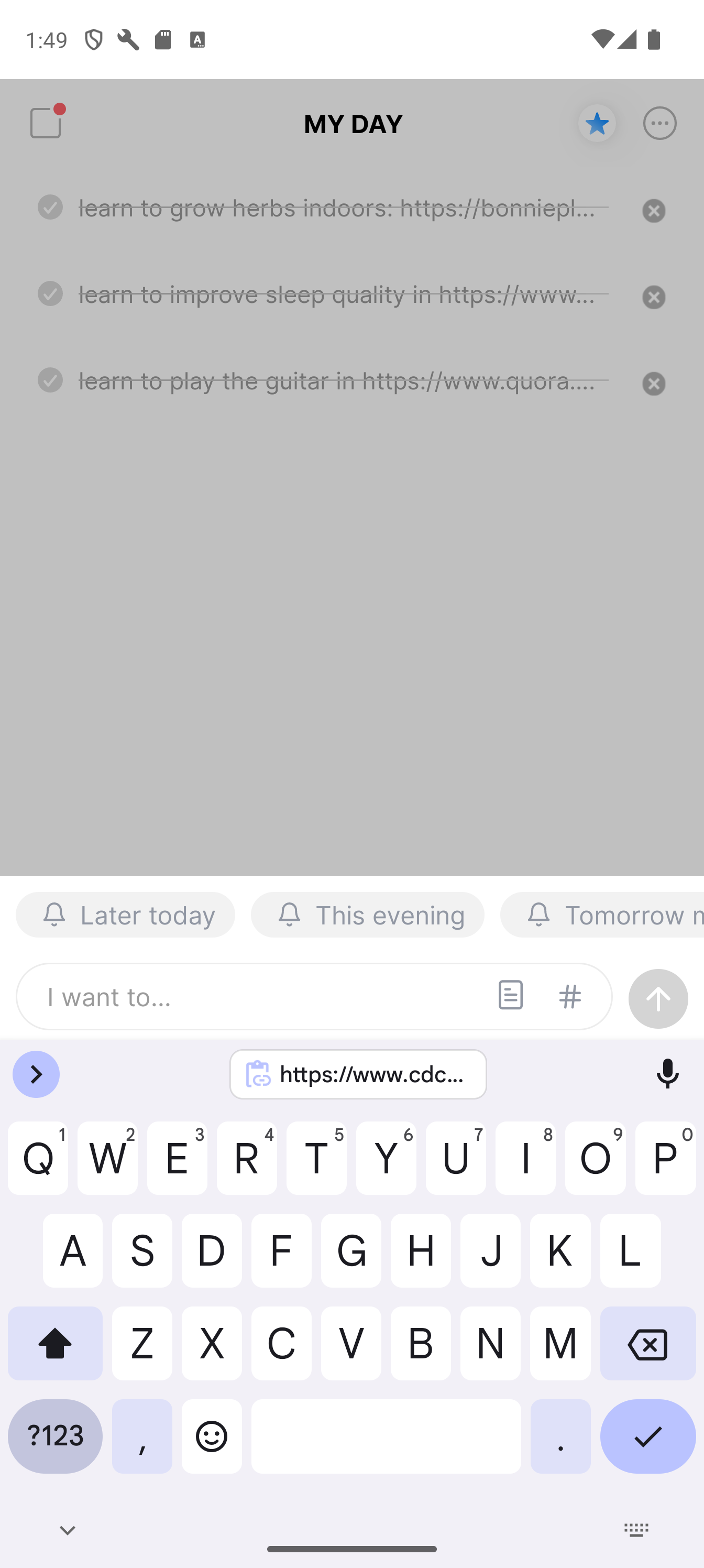Remove the play the guitar task
This screenshot has height=1568, width=704.
click(654, 384)
